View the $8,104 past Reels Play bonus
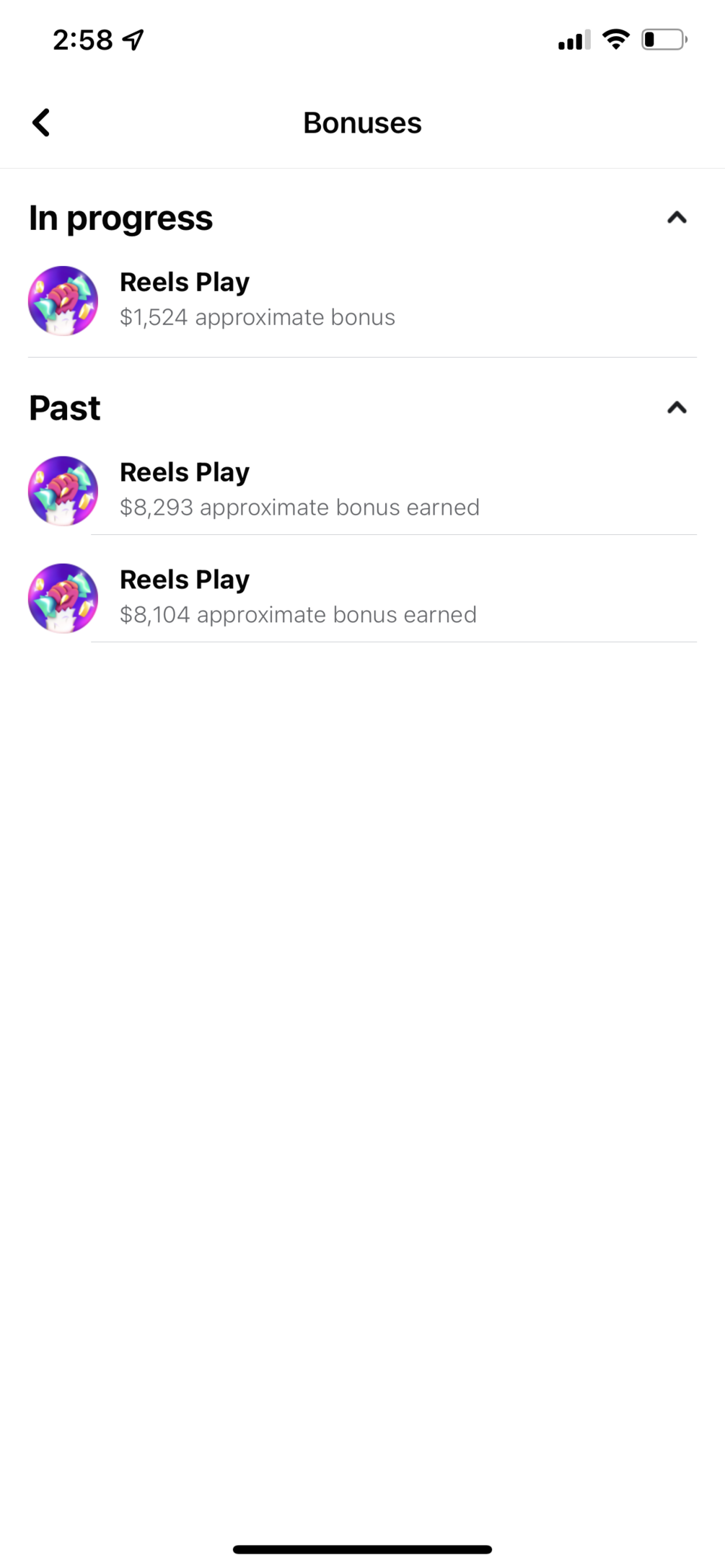Screen dimensions: 725x1568 (x=296, y=598)
